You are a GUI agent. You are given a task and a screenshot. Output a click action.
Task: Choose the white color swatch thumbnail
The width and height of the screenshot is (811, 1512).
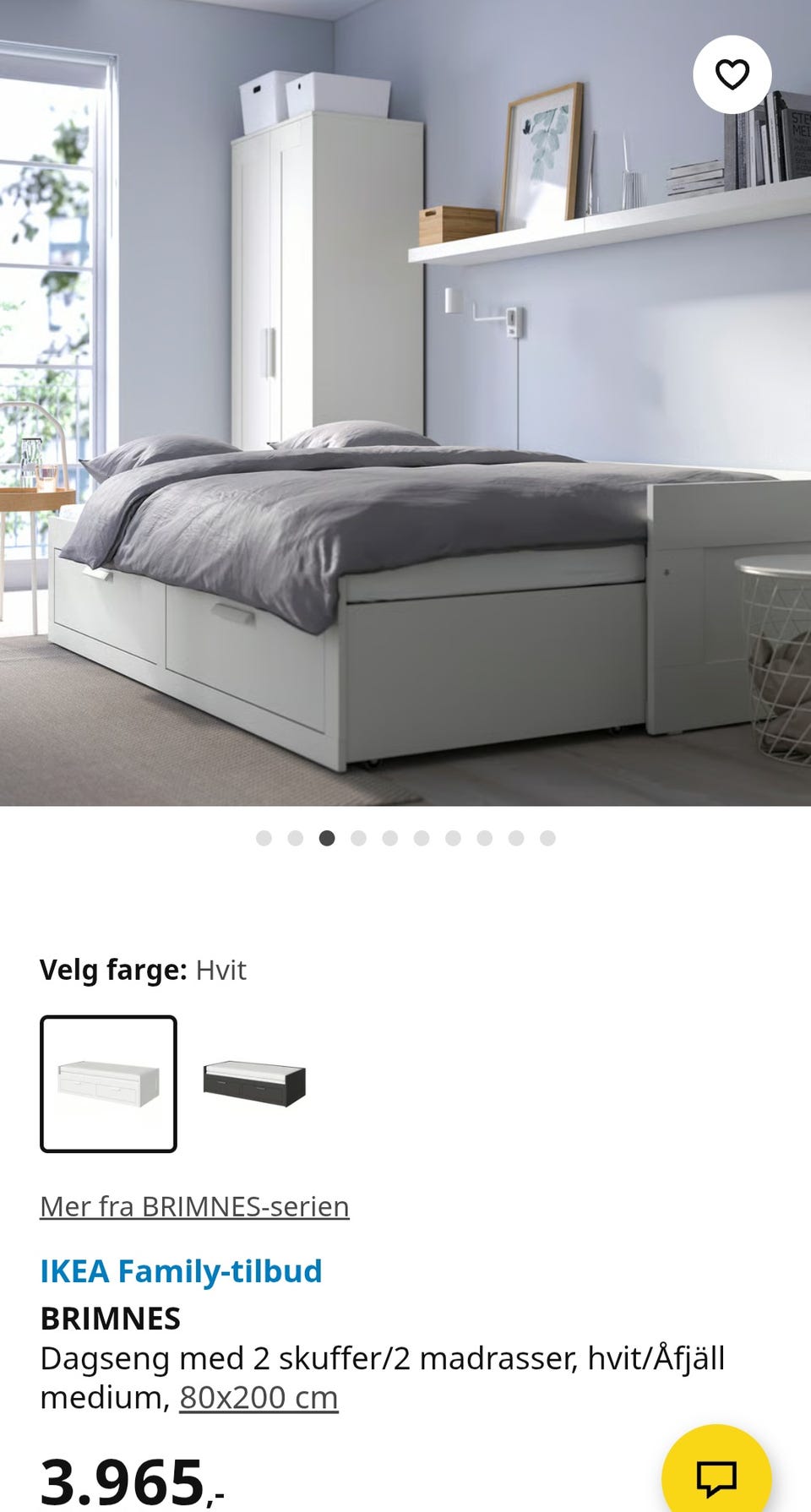click(108, 1085)
